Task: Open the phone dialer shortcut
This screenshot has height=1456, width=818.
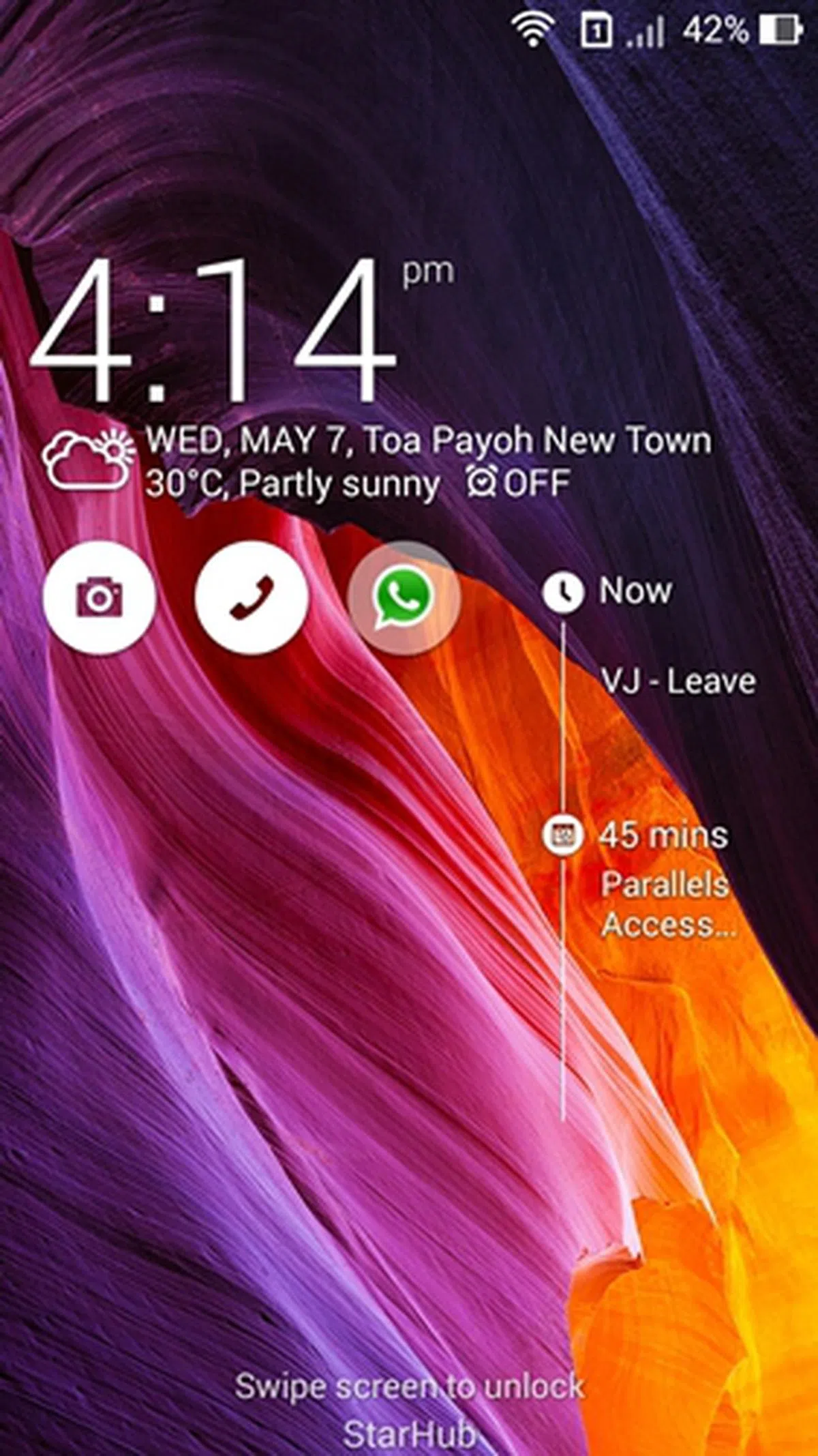Action: click(x=252, y=598)
